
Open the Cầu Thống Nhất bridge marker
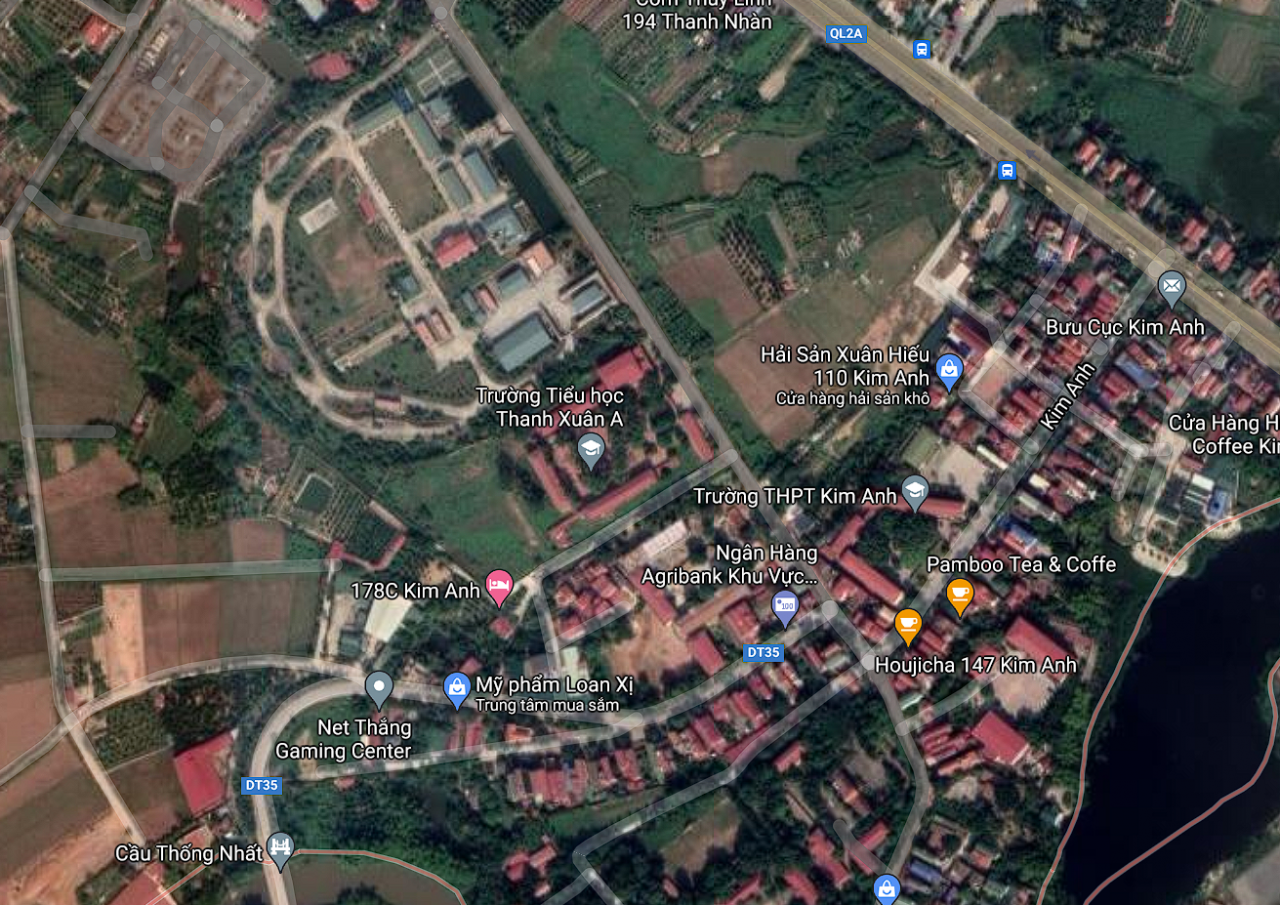point(281,850)
